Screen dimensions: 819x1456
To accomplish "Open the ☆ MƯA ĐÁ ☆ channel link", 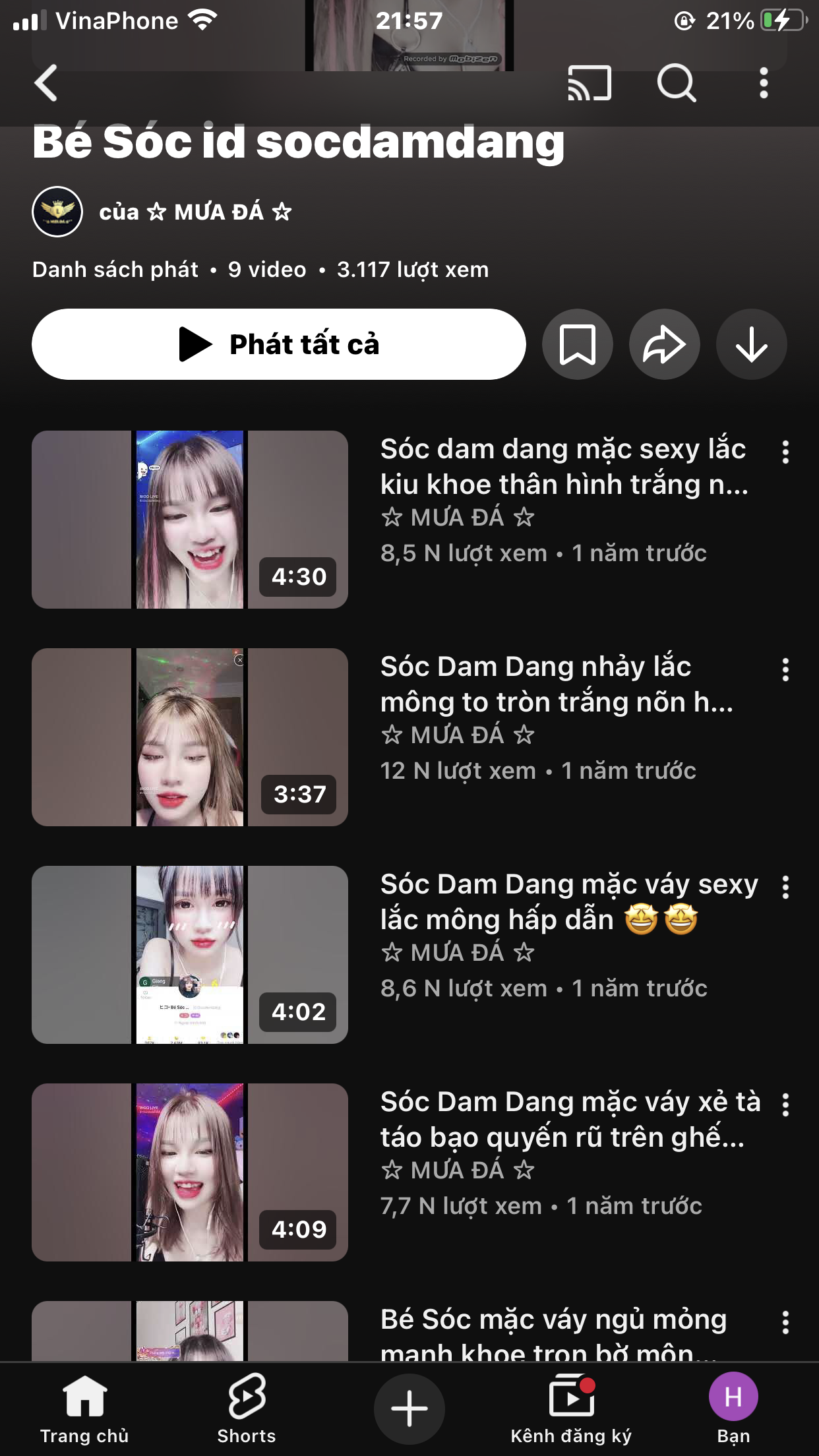I will tap(195, 212).
